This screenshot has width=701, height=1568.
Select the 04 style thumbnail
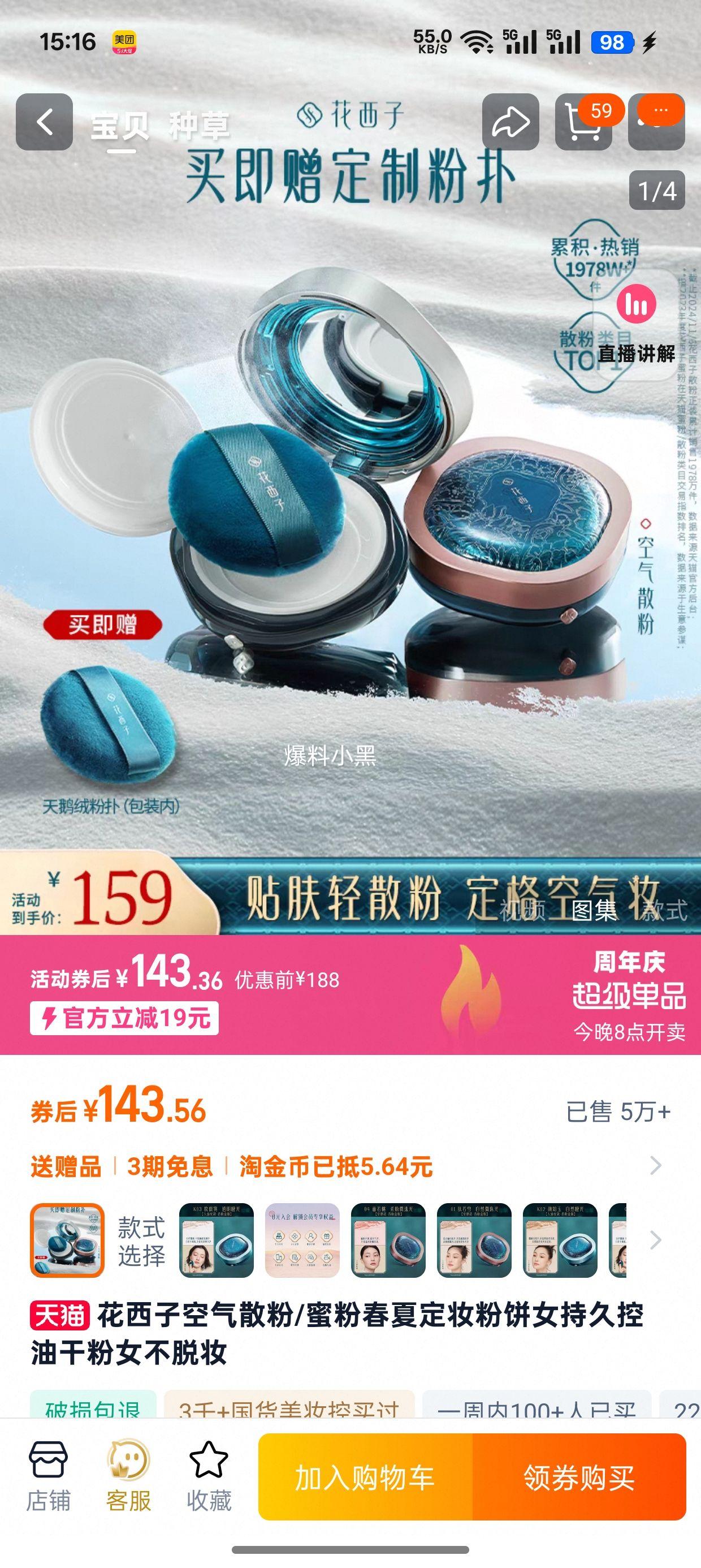click(x=388, y=1240)
